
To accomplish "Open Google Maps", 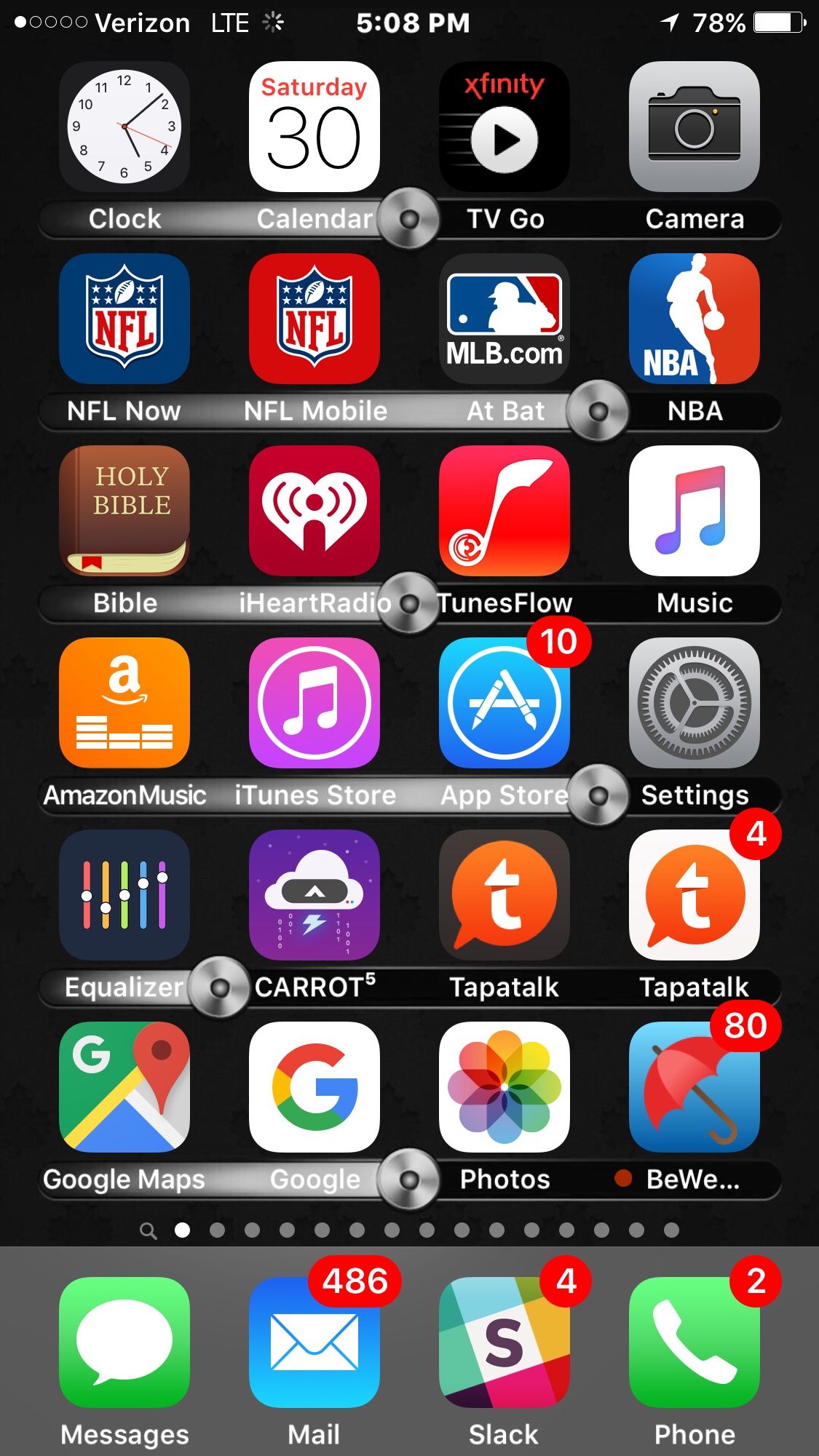I will tap(124, 1087).
